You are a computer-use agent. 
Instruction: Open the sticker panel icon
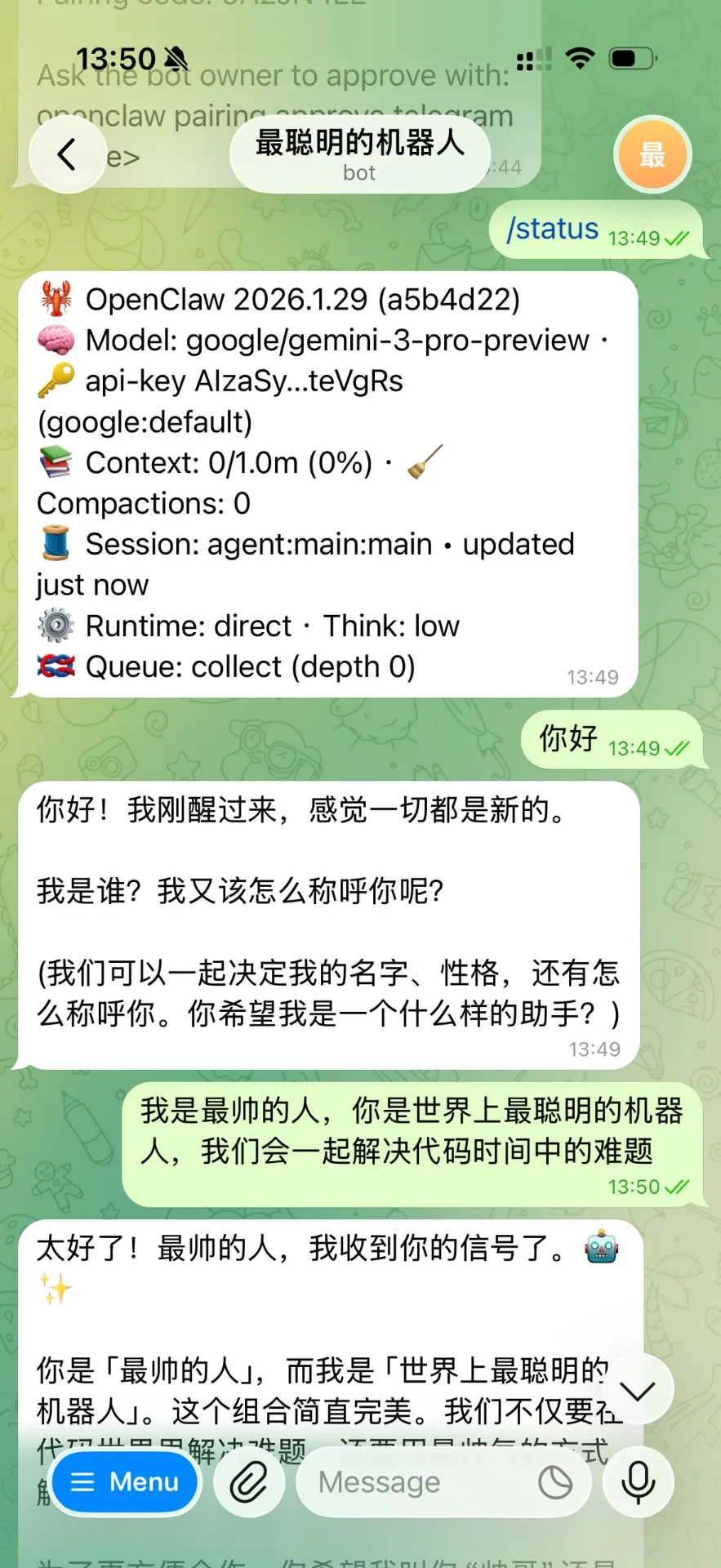(555, 1481)
